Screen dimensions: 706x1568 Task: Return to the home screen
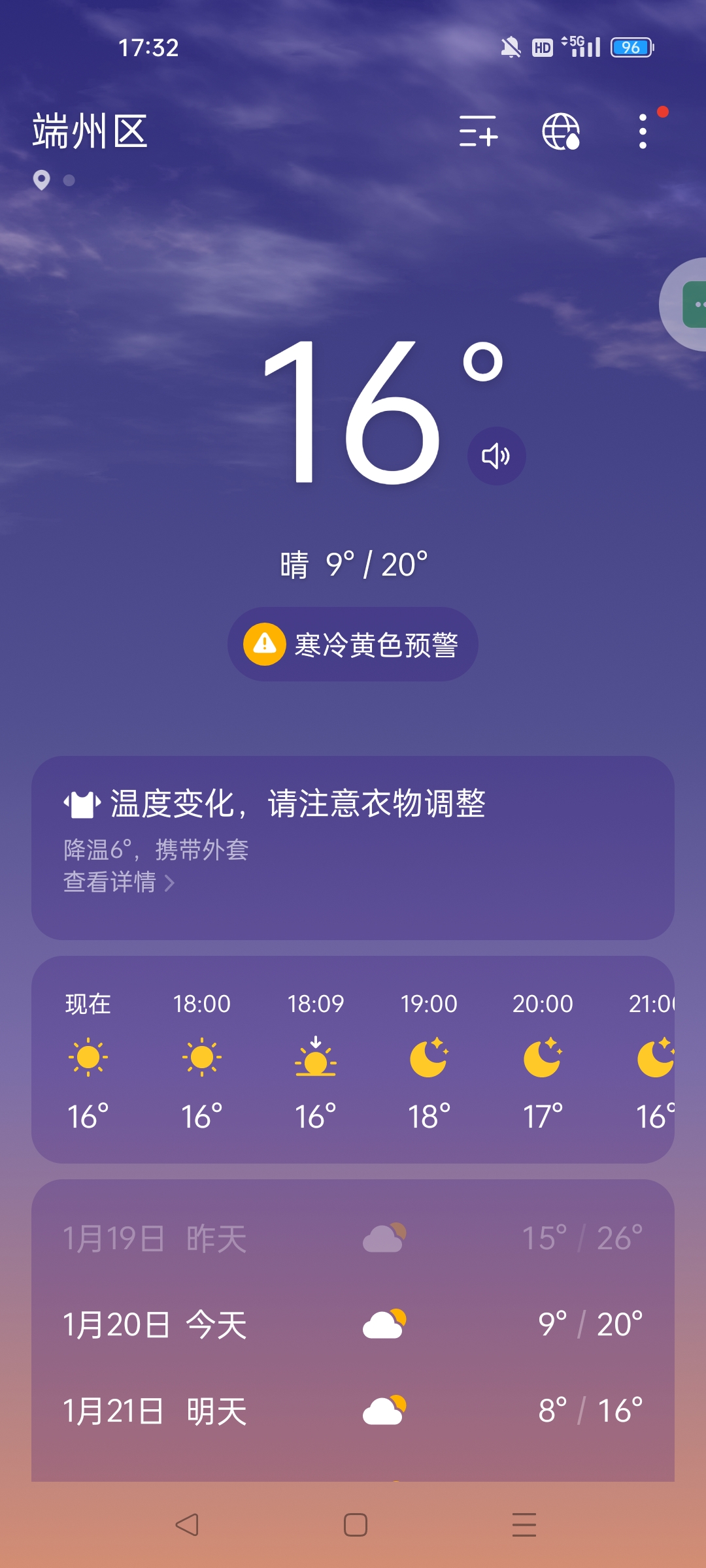[355, 1525]
